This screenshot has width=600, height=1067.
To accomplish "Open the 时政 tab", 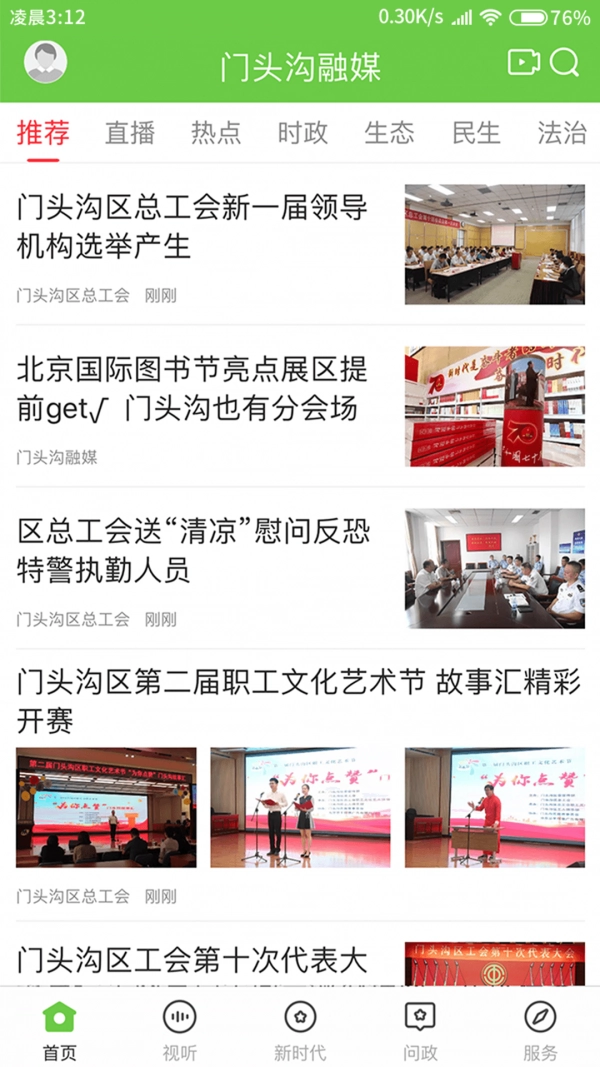I will 303,132.
